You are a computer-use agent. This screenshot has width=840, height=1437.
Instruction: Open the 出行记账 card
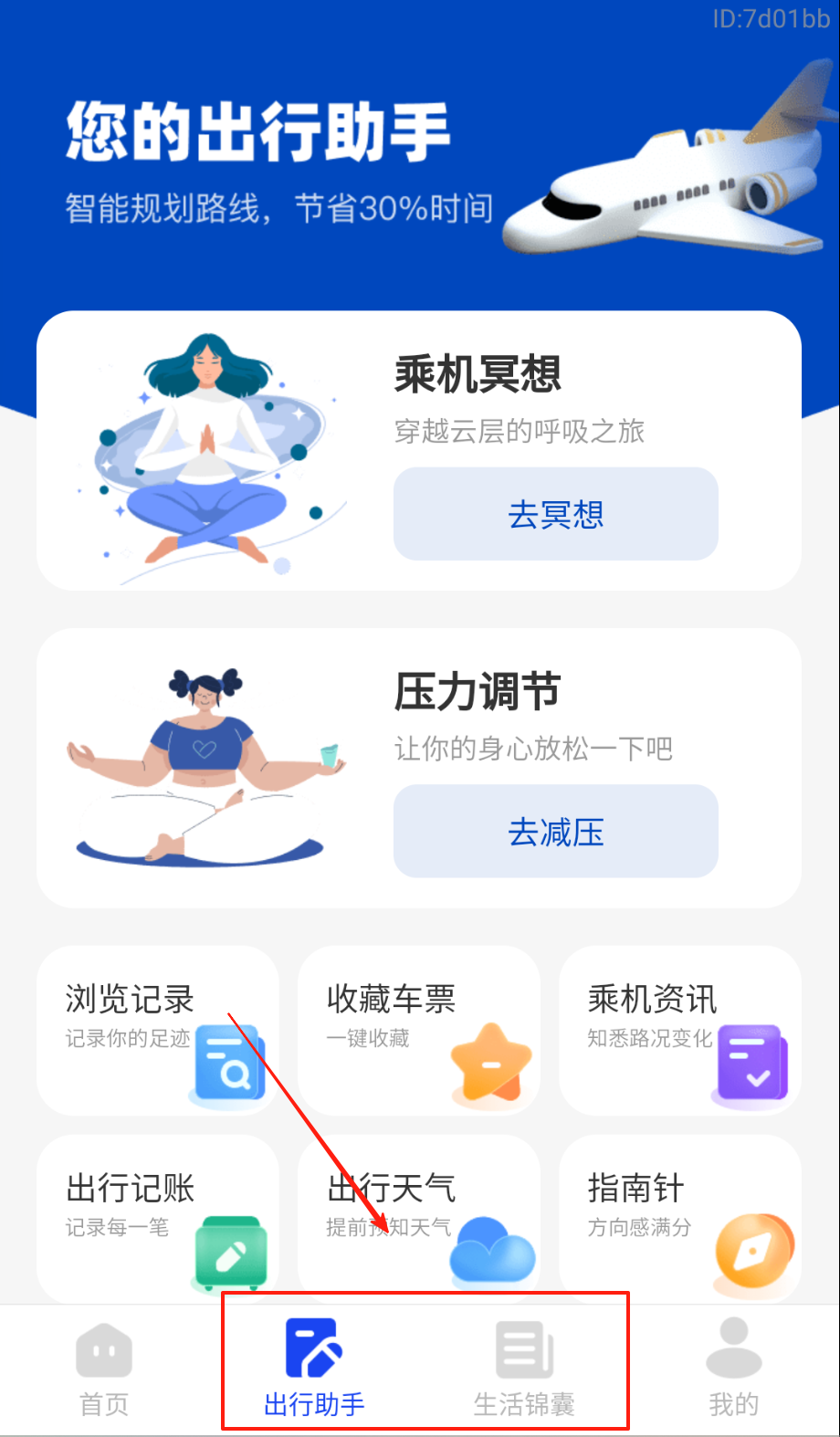[157, 1217]
